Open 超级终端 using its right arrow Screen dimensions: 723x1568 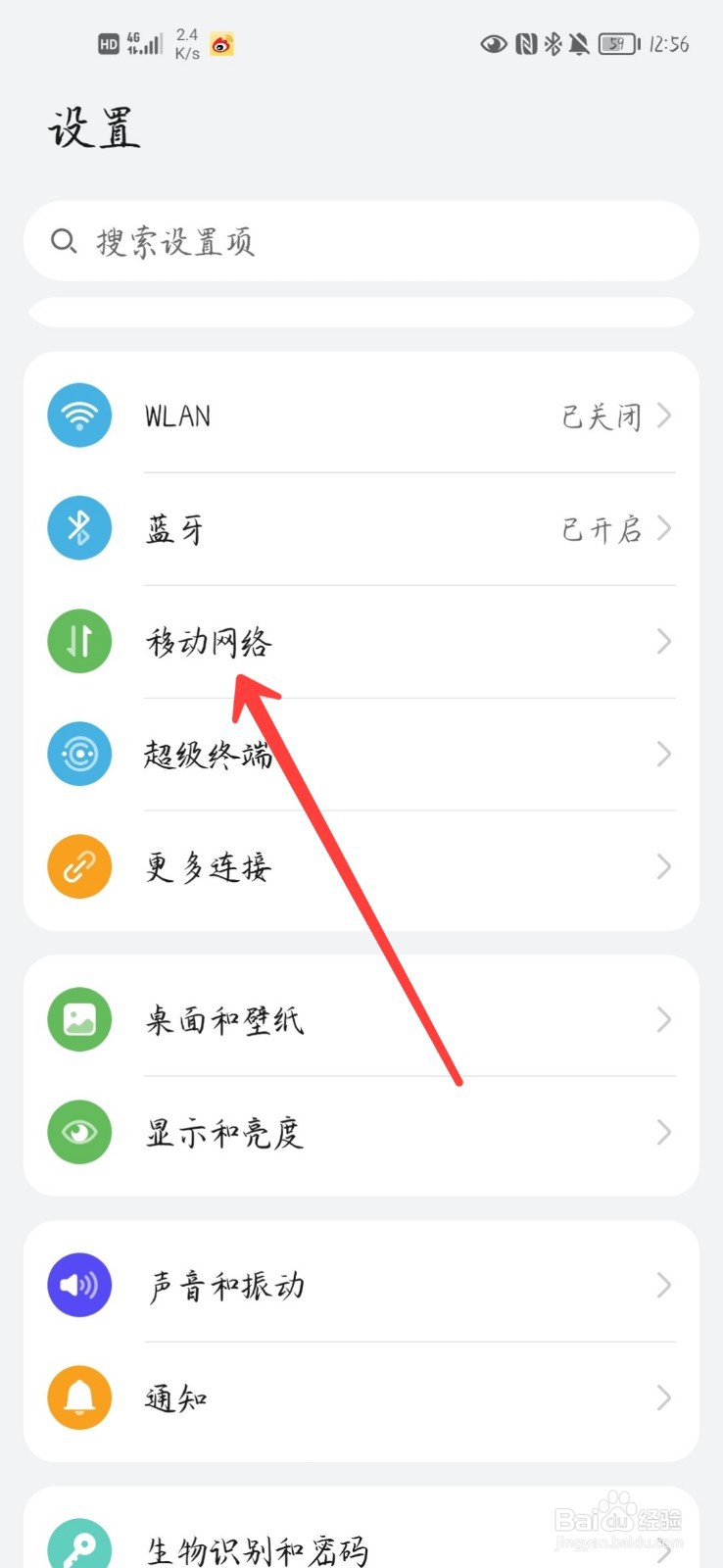[x=665, y=755]
